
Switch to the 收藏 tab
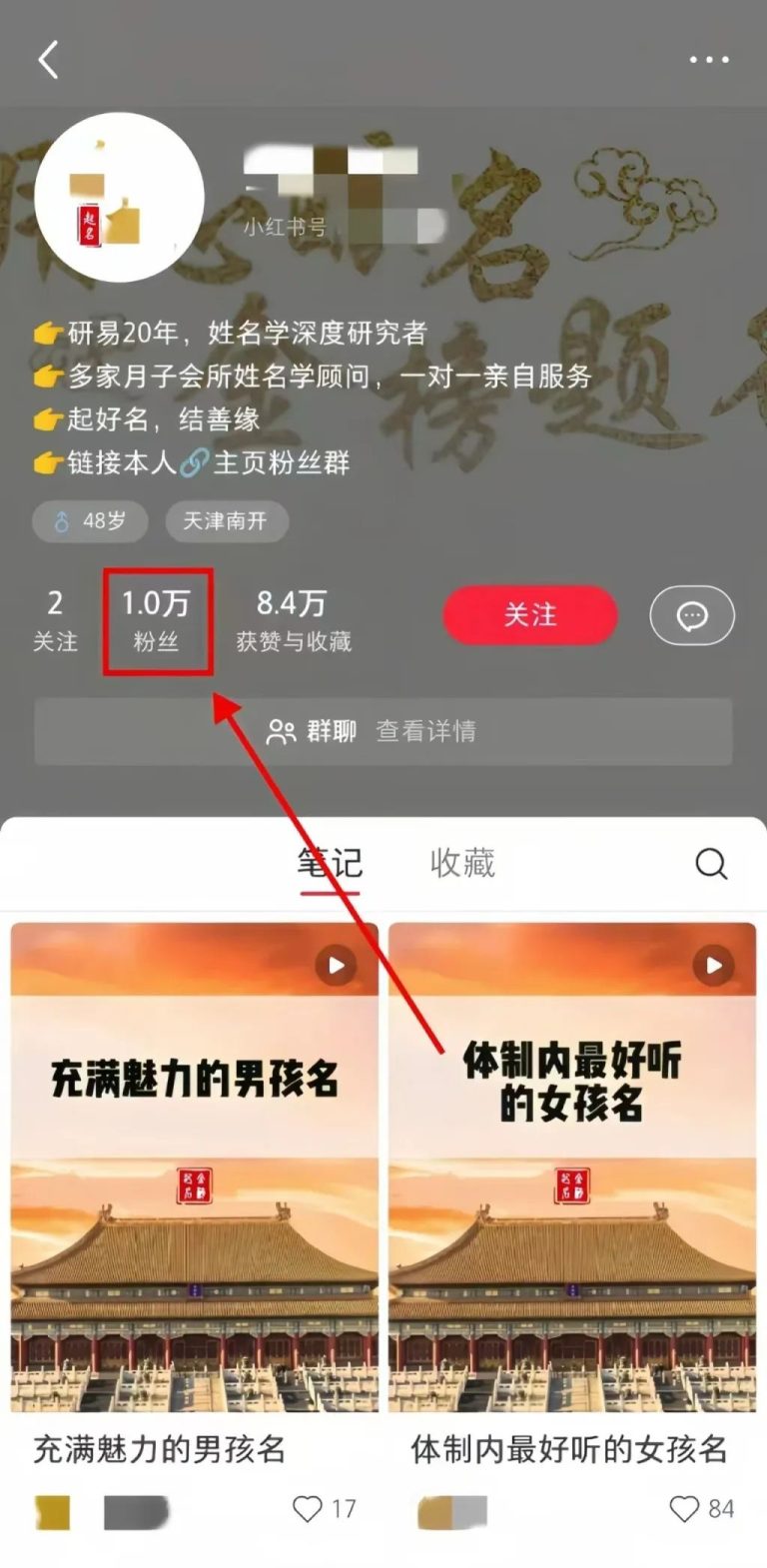462,863
